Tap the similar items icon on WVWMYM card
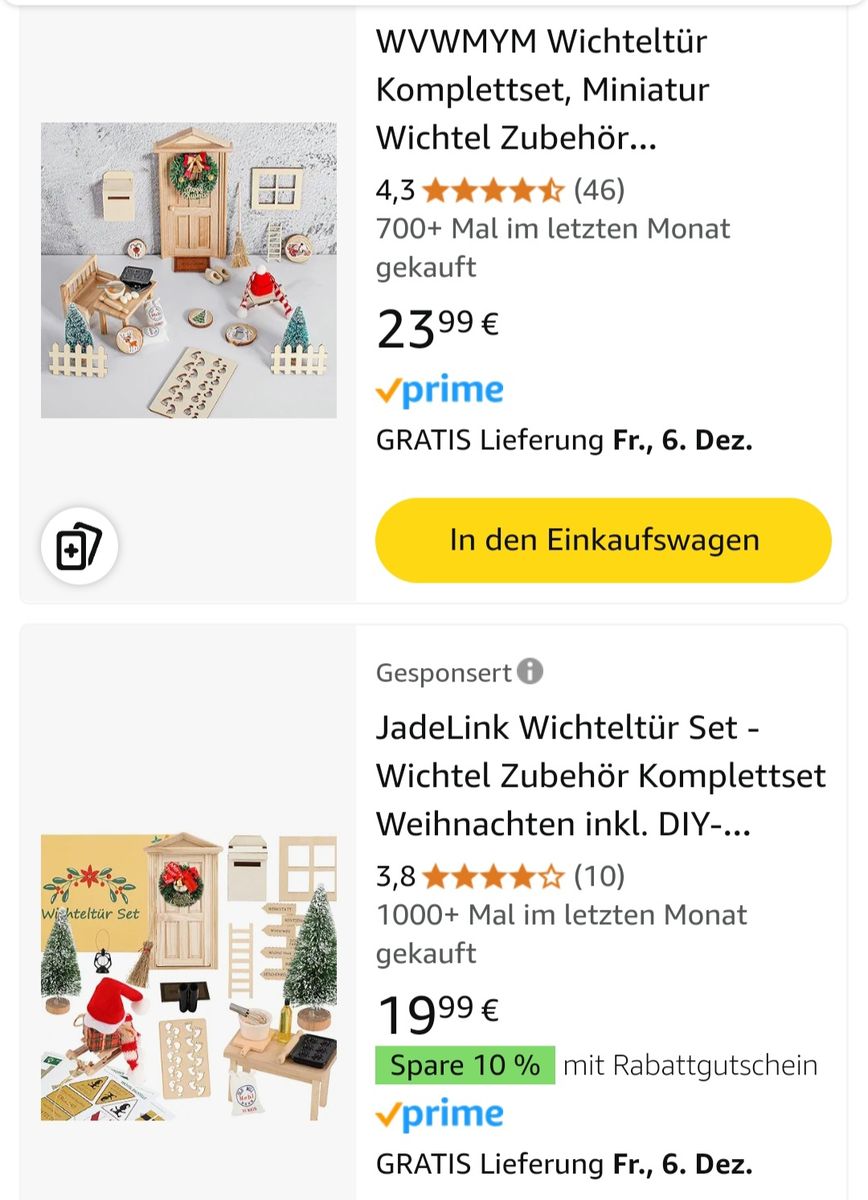The image size is (868, 1200). pyautogui.click(x=79, y=547)
